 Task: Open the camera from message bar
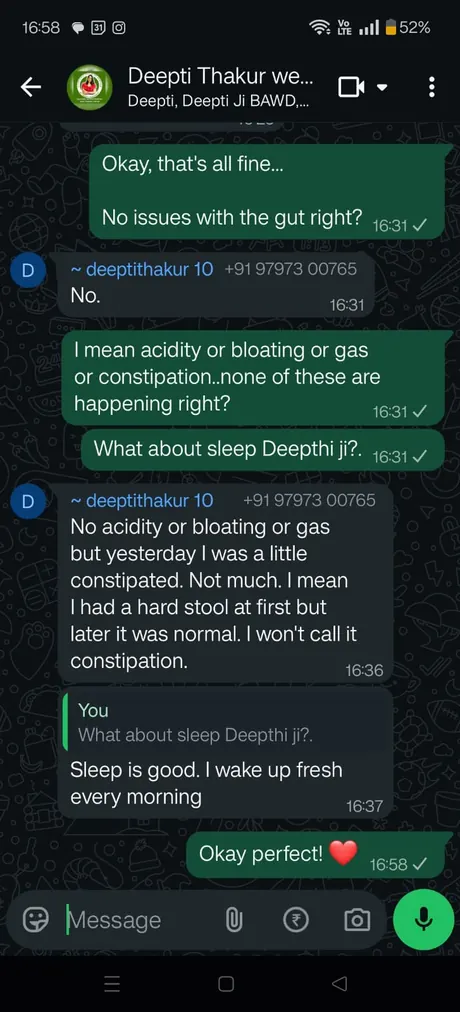(x=357, y=920)
